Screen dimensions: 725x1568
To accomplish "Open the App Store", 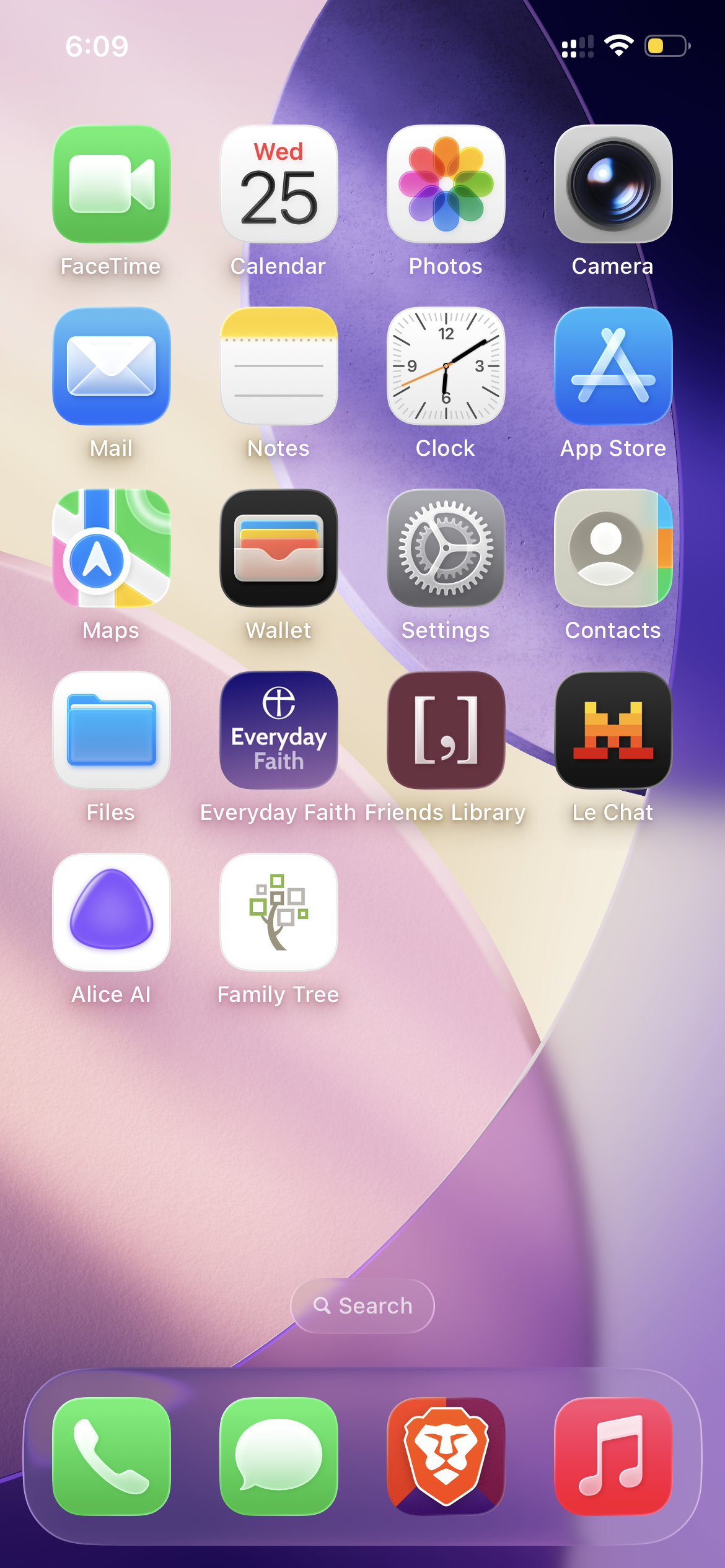I will [x=613, y=366].
